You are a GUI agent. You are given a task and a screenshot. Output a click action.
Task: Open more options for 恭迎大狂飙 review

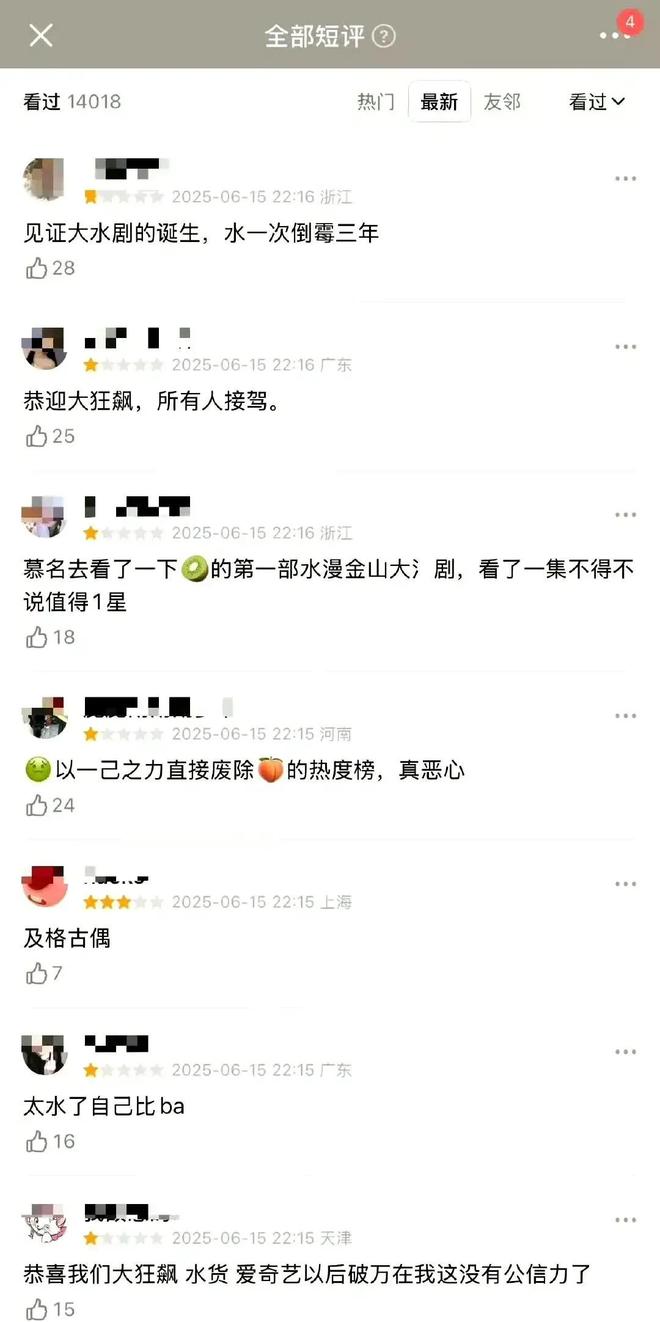pyautogui.click(x=626, y=347)
